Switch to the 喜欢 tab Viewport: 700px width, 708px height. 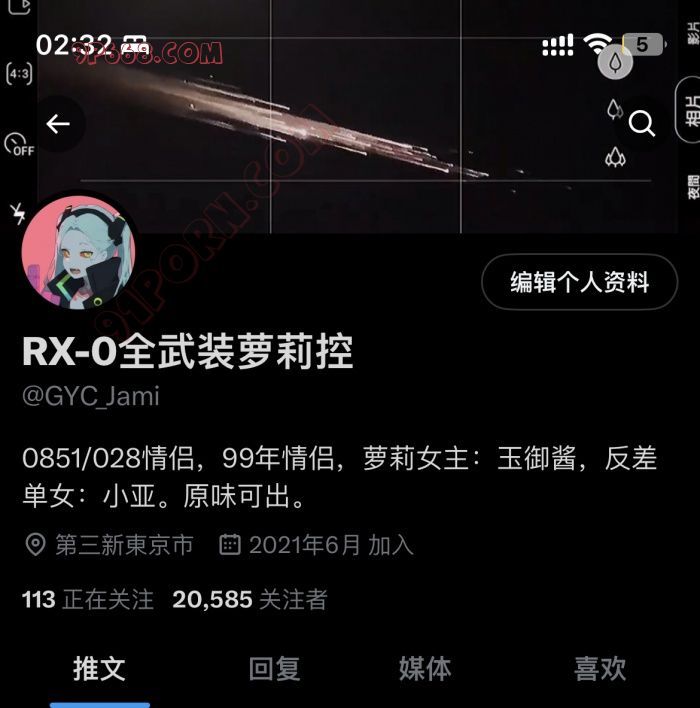[x=599, y=669]
